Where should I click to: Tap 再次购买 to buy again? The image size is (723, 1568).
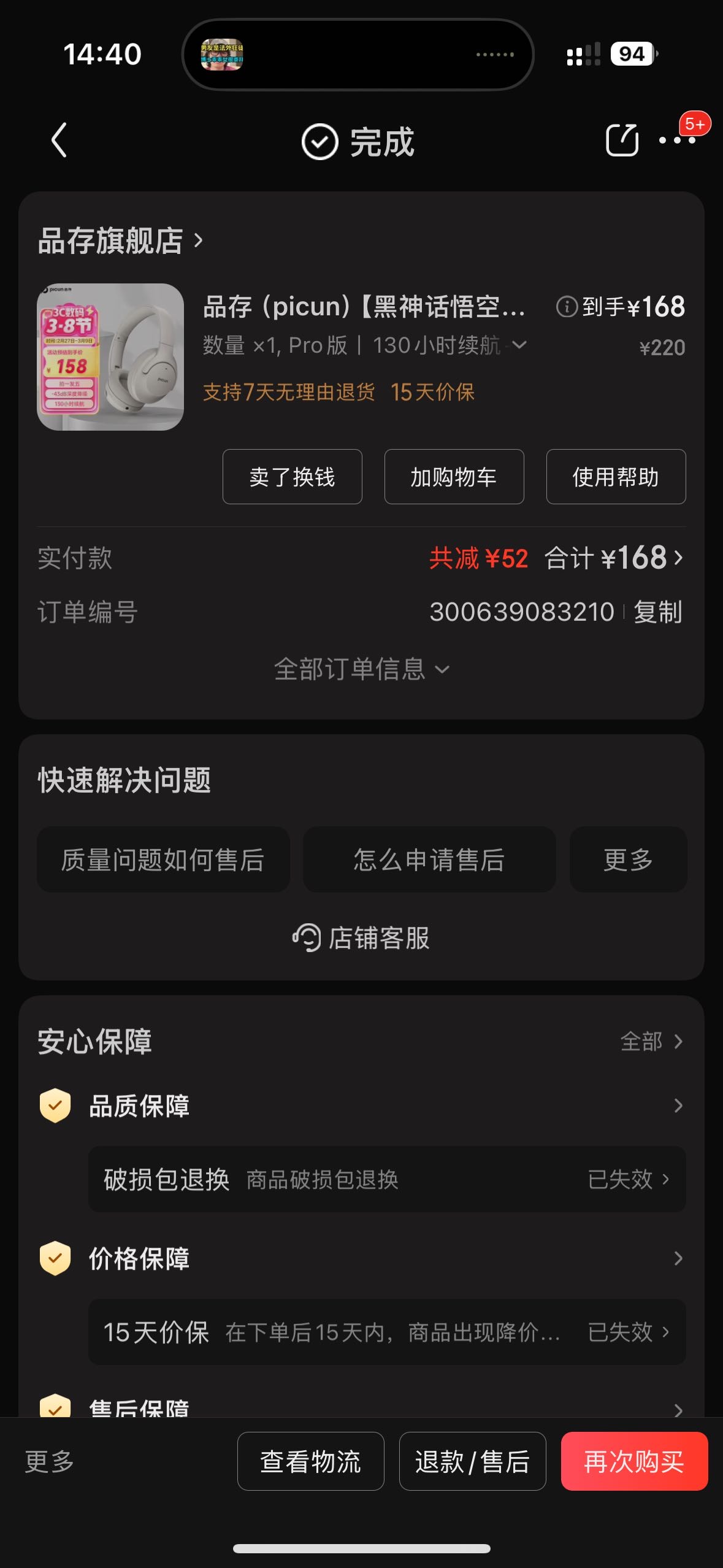[635, 1461]
